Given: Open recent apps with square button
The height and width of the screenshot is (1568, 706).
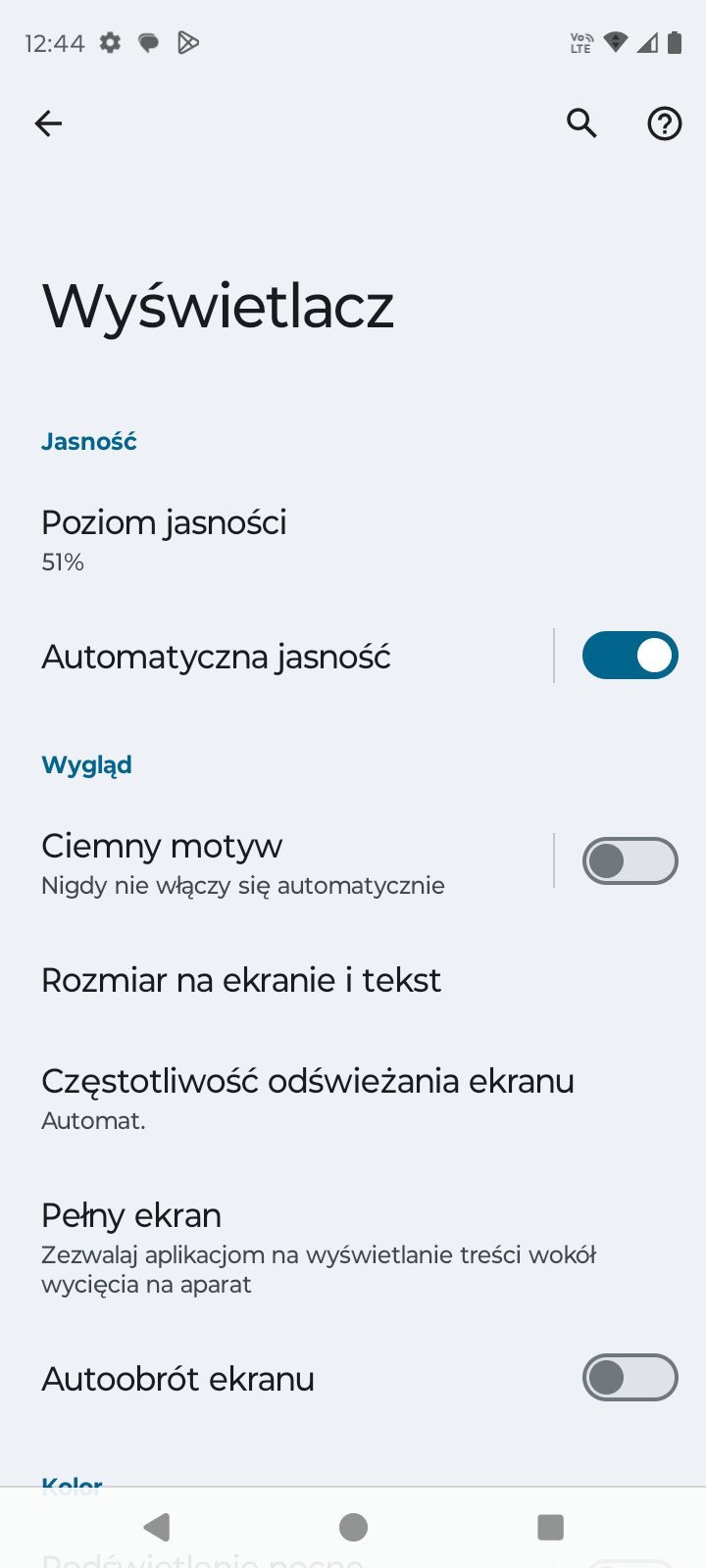Looking at the screenshot, I should [550, 1527].
